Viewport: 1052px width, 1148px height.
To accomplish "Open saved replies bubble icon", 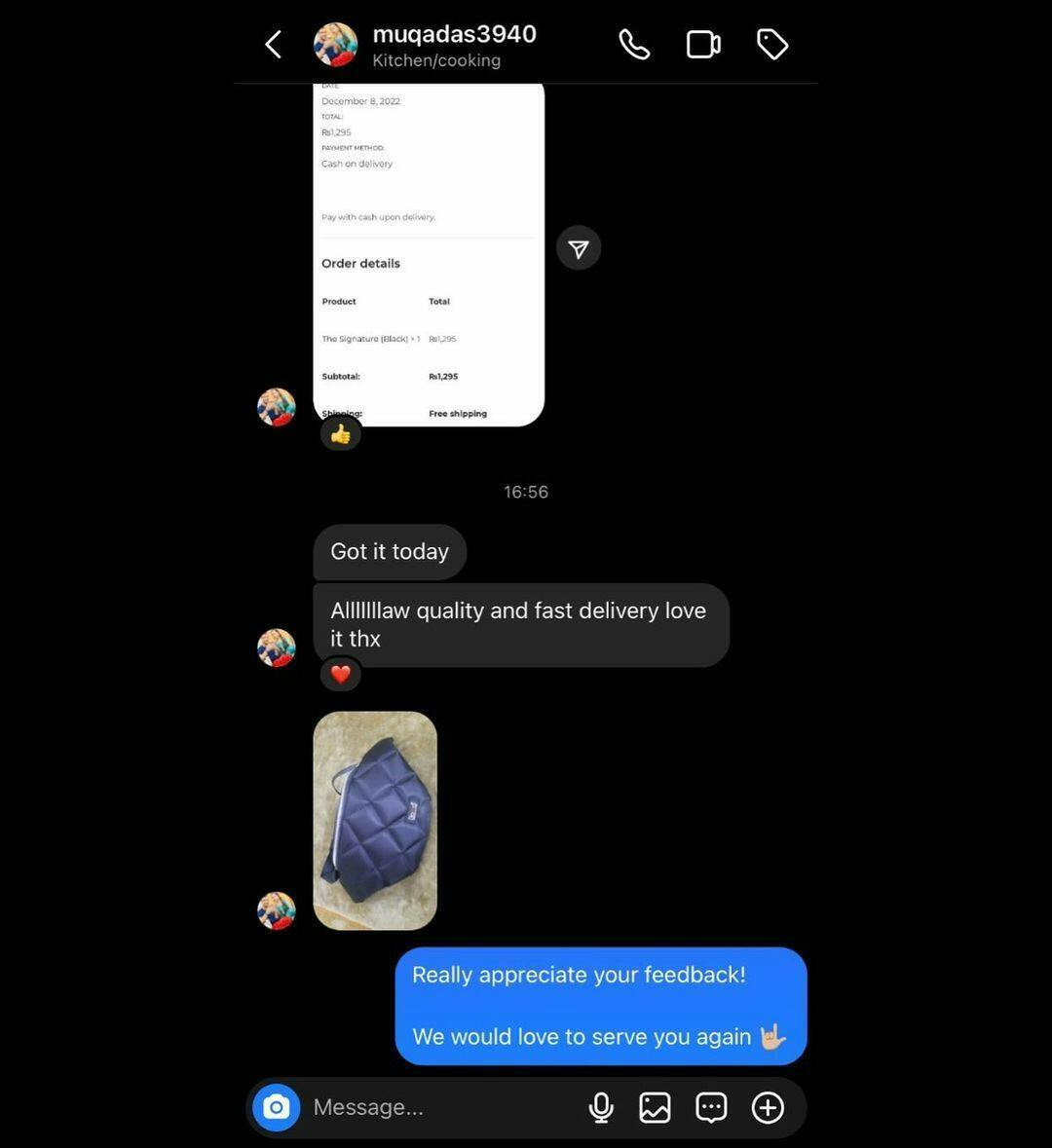I will 711,1107.
